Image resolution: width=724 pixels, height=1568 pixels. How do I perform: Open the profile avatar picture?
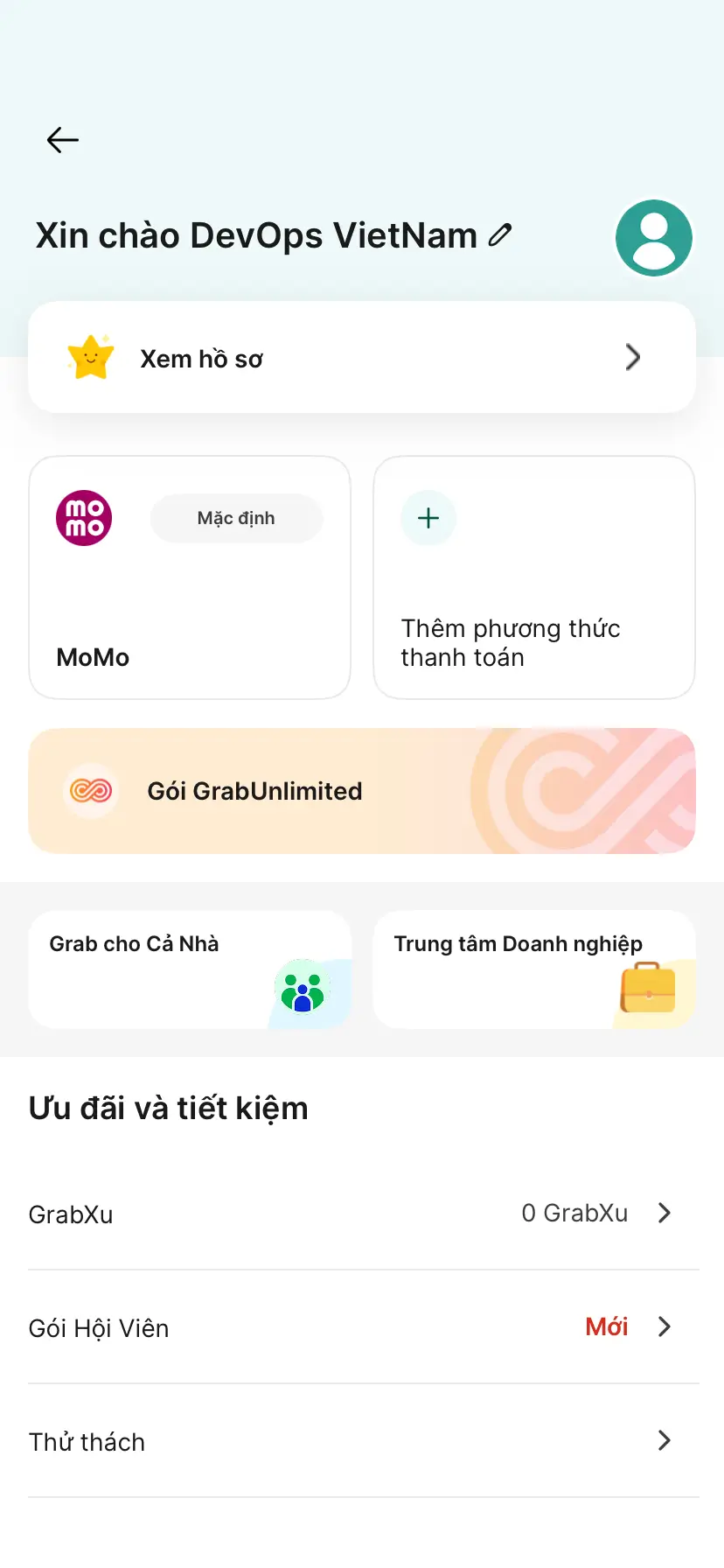click(654, 238)
